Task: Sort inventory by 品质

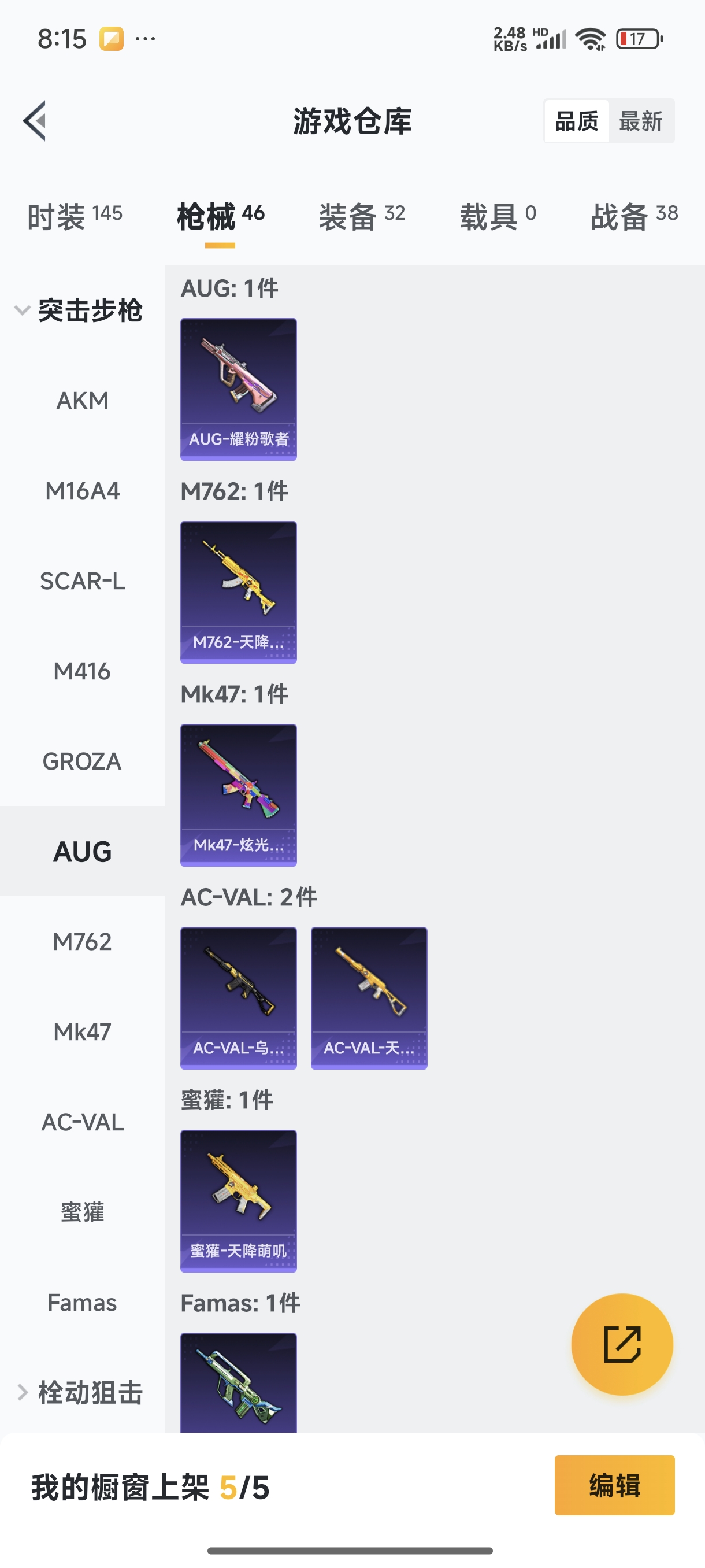Action: (x=577, y=121)
